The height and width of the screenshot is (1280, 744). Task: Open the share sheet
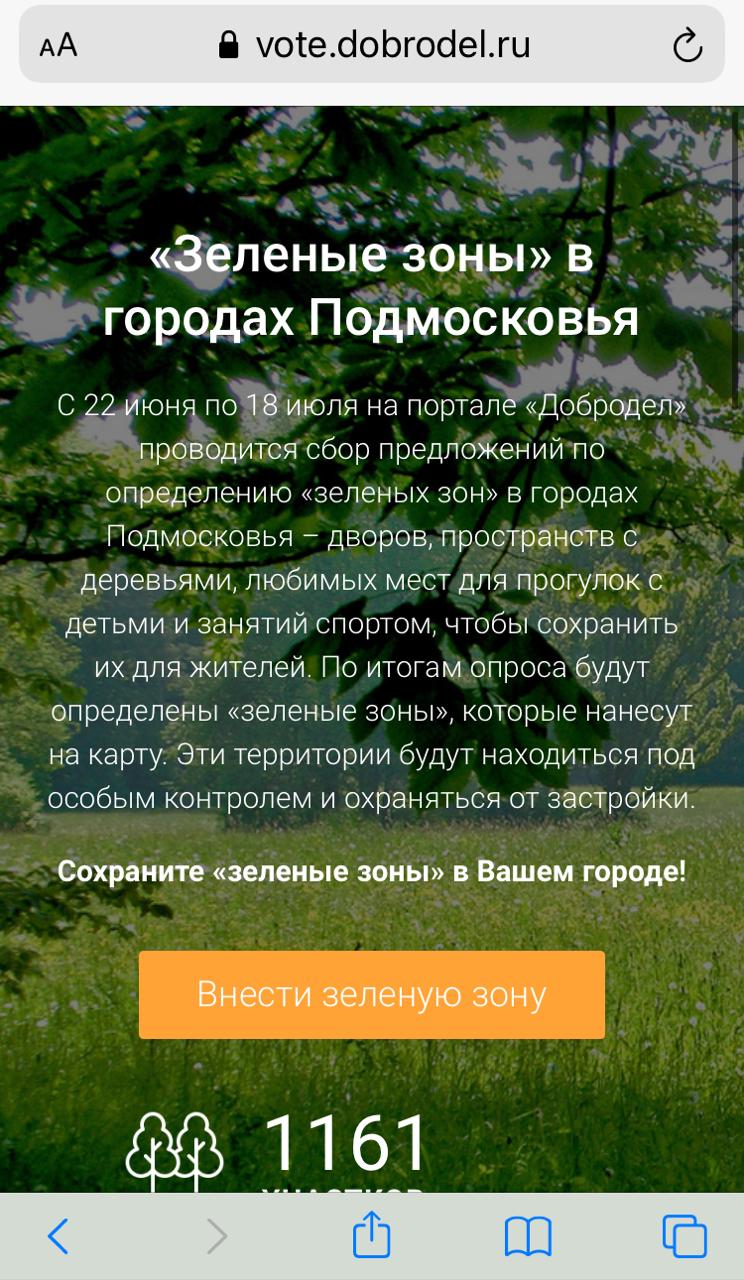[372, 1235]
